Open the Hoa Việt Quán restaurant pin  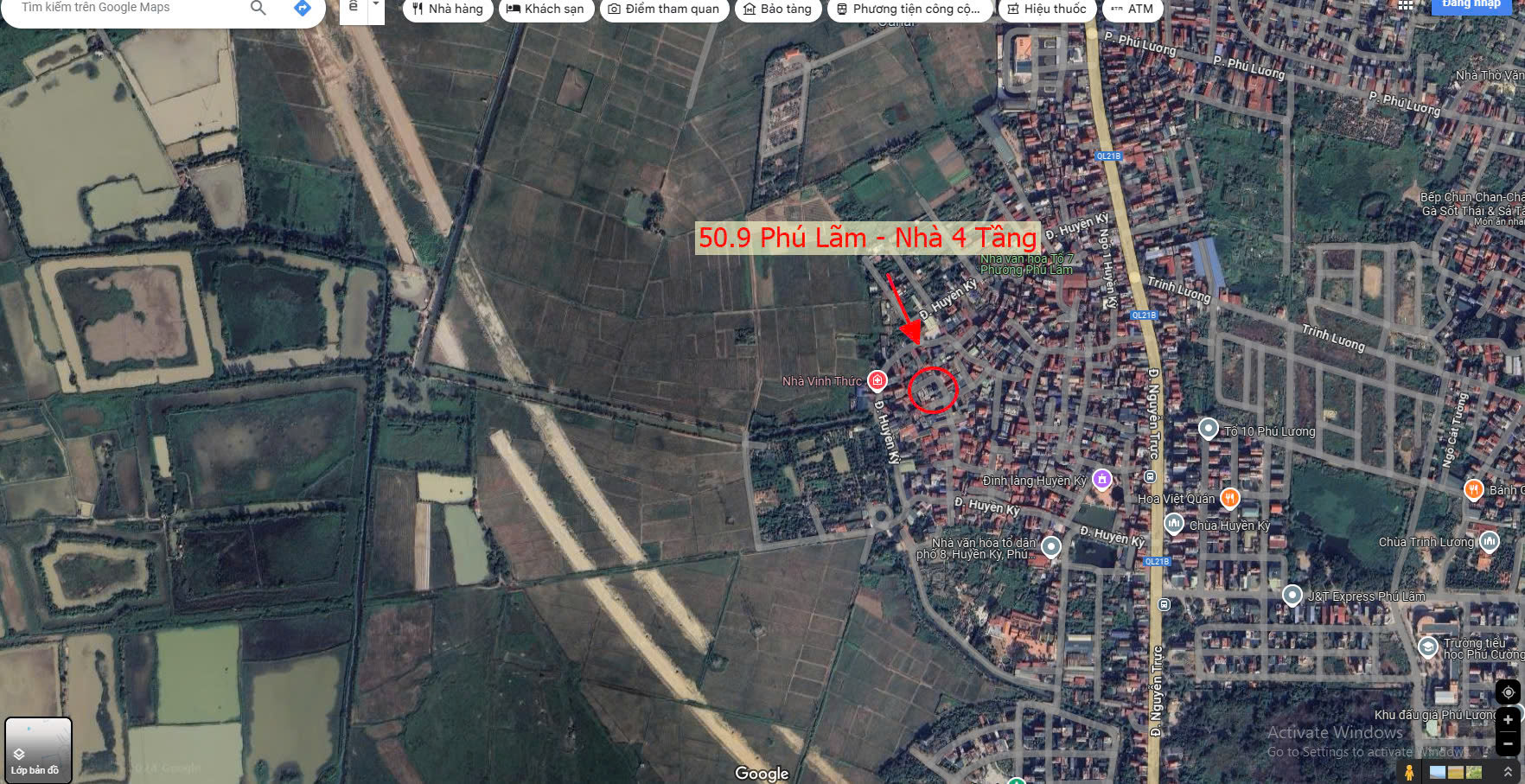tap(1229, 498)
